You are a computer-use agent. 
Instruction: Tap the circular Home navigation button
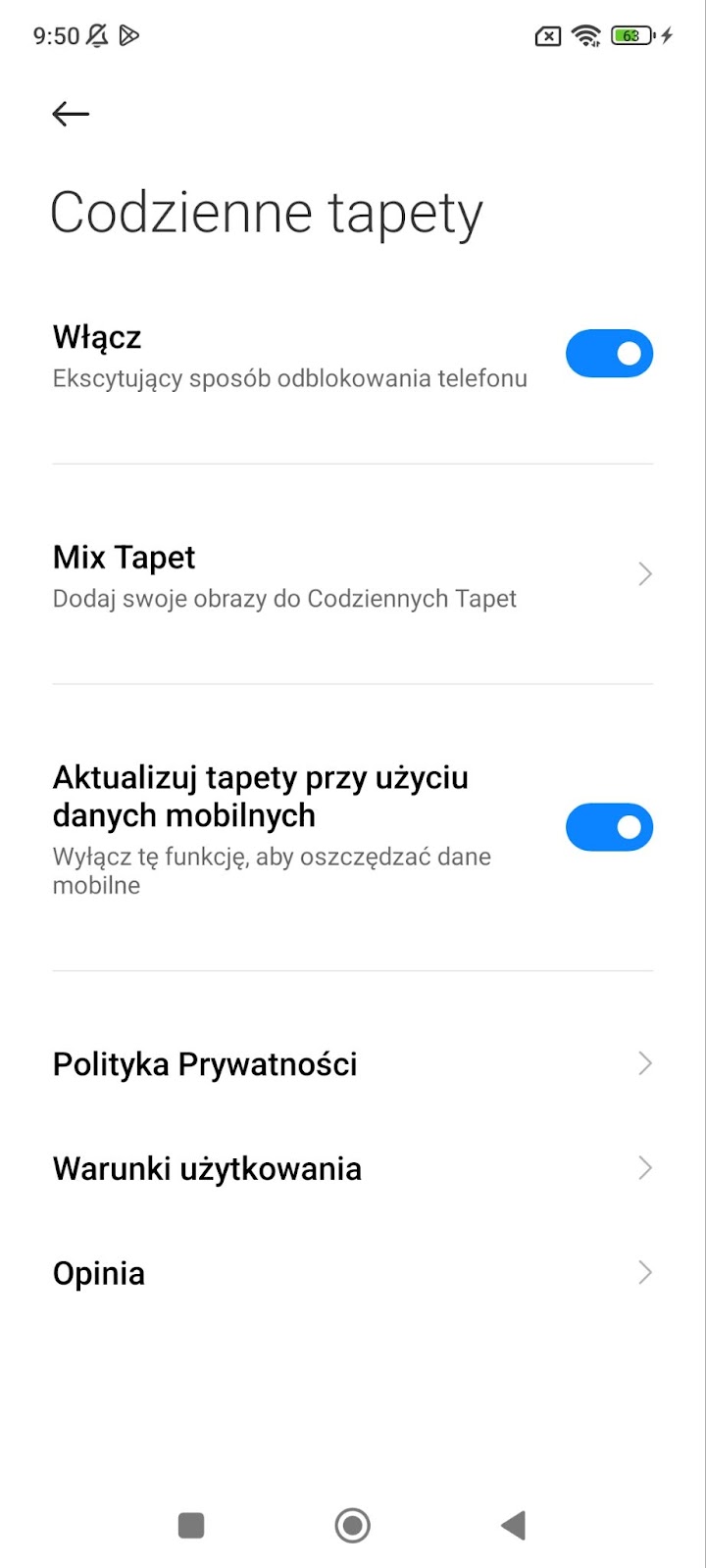(352, 1525)
